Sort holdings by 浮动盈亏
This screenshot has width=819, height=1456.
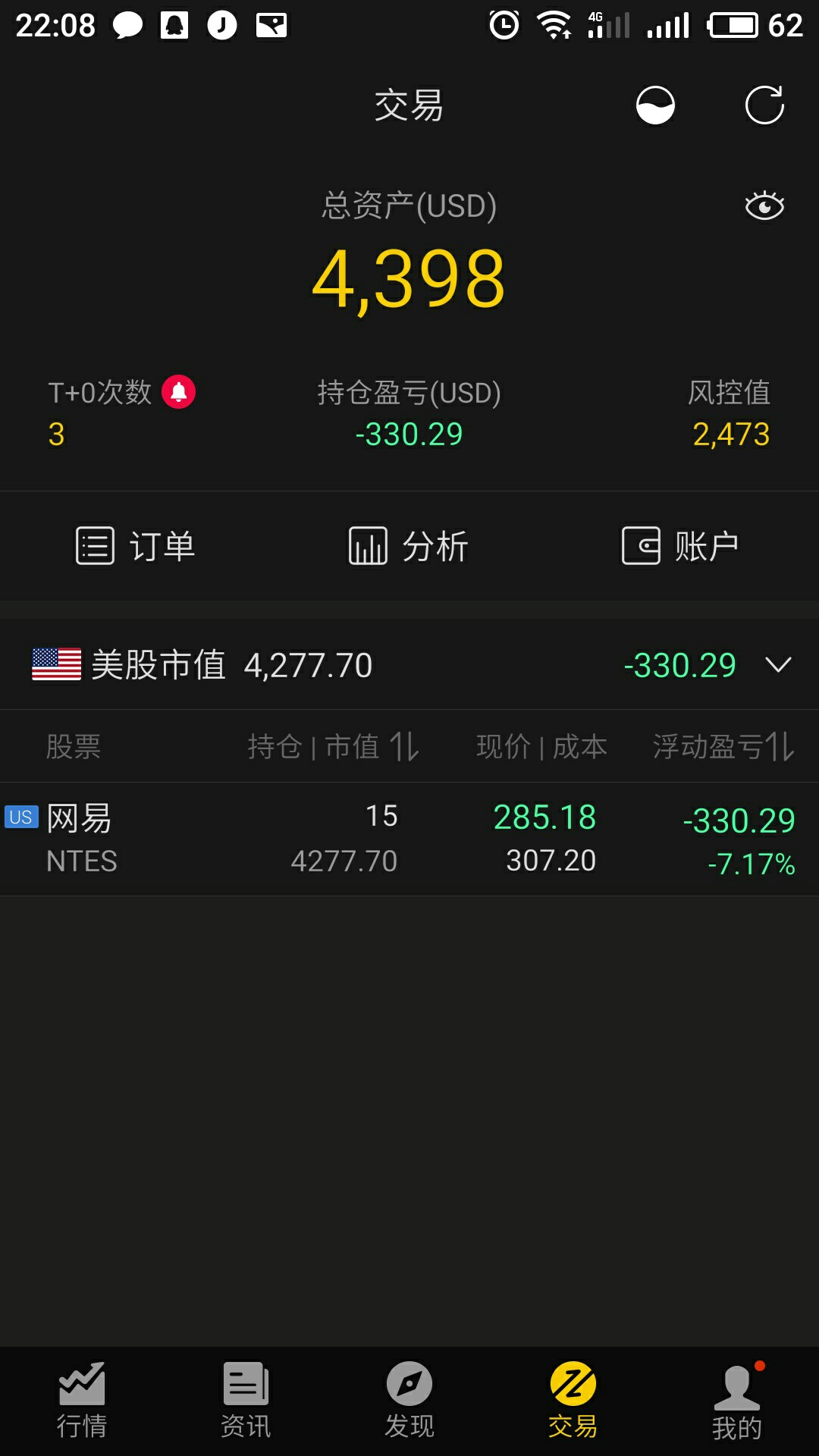click(x=723, y=747)
